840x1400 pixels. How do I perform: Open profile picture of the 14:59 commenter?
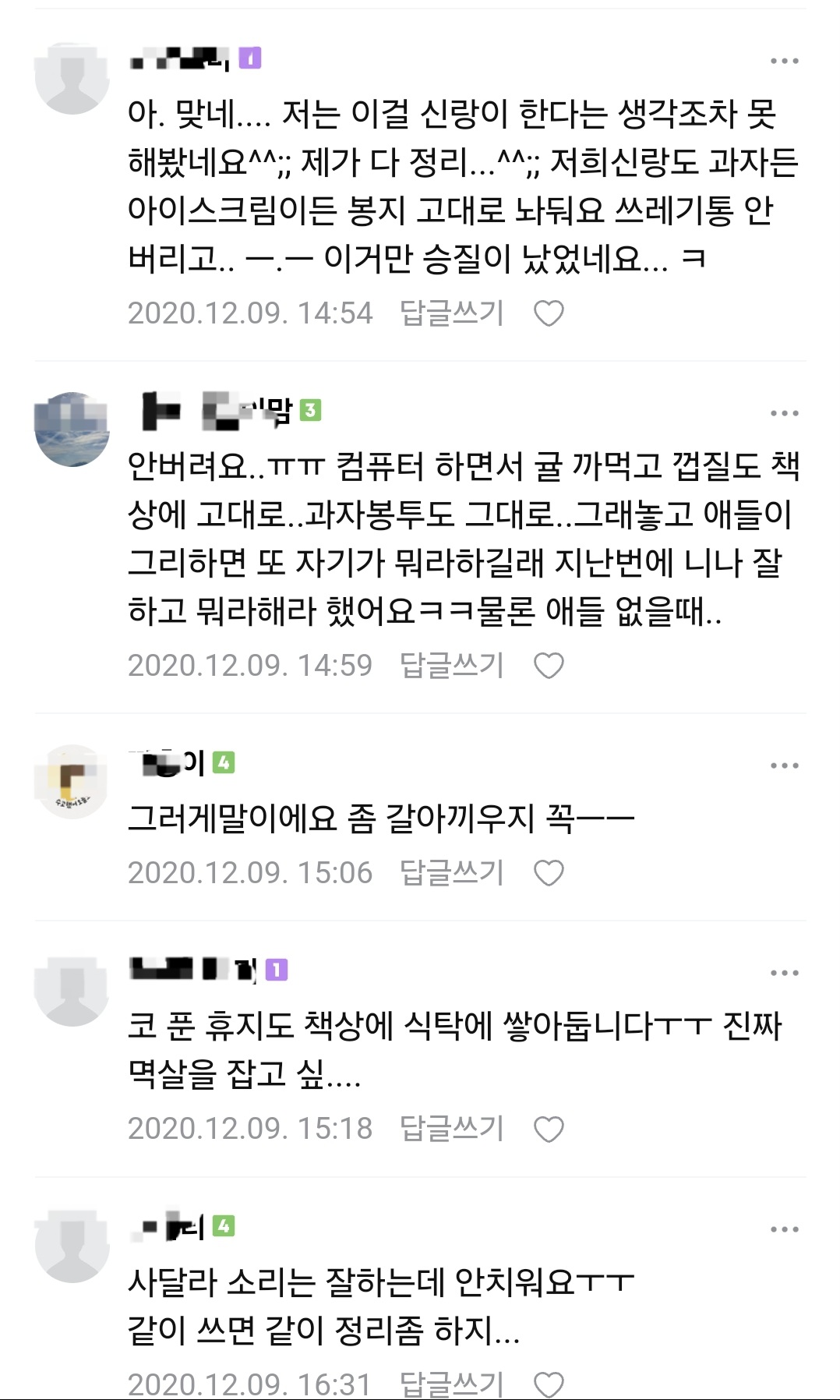point(72,430)
